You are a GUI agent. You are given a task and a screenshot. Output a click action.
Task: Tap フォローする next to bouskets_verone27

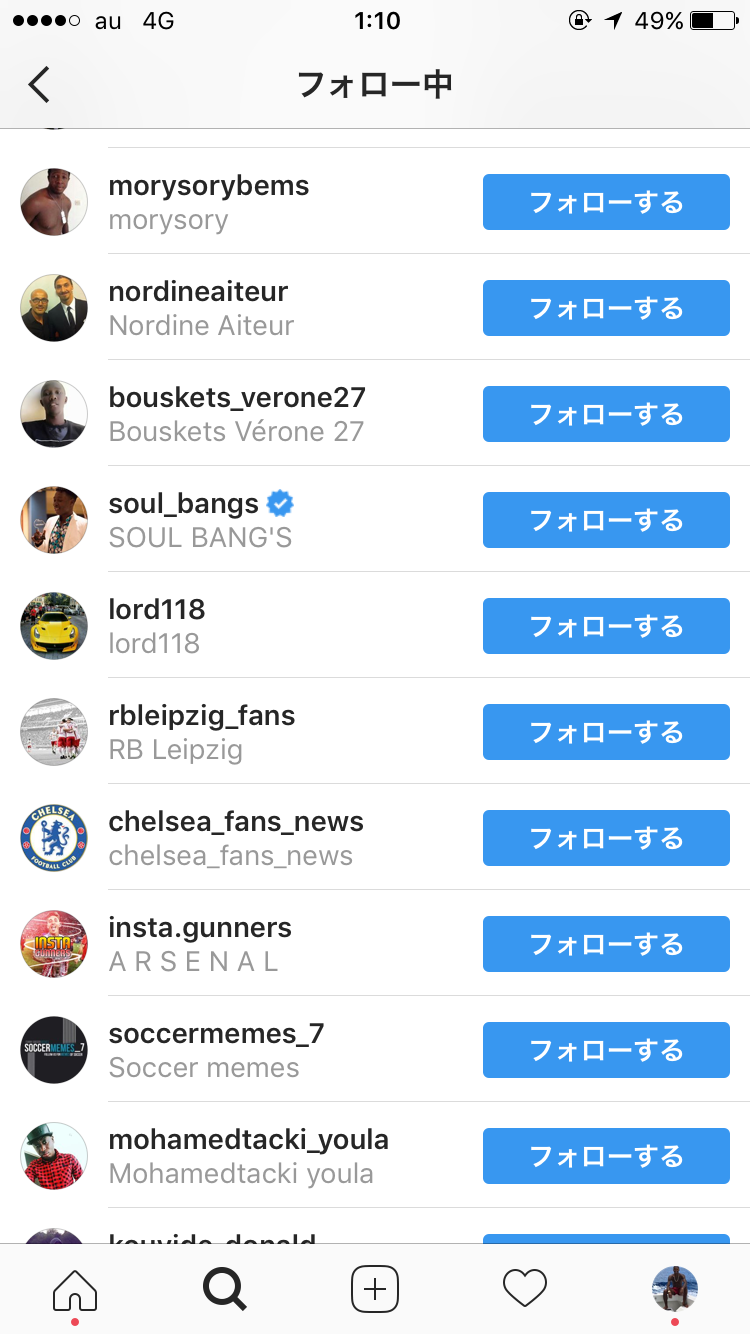pos(606,414)
